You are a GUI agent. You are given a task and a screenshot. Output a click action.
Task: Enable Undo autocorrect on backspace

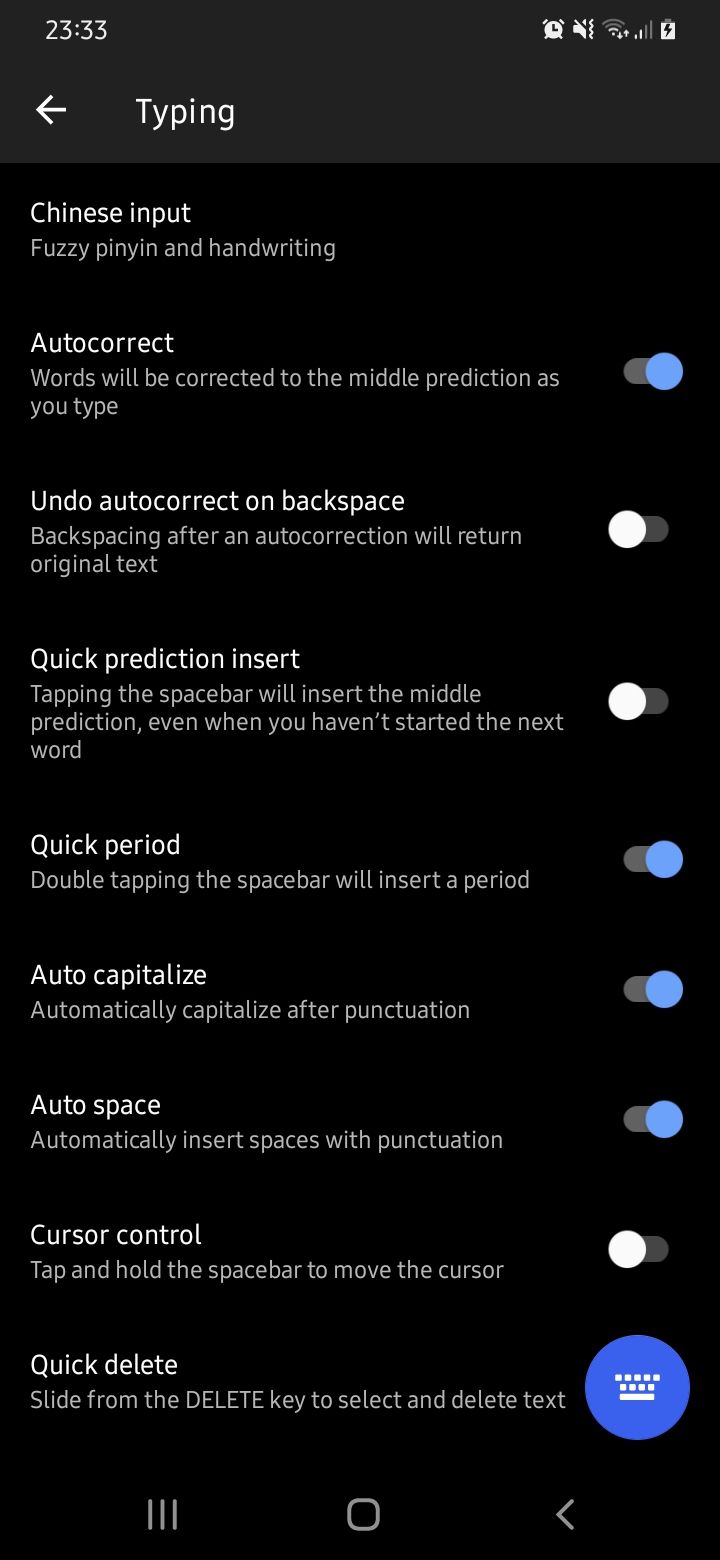[638, 529]
